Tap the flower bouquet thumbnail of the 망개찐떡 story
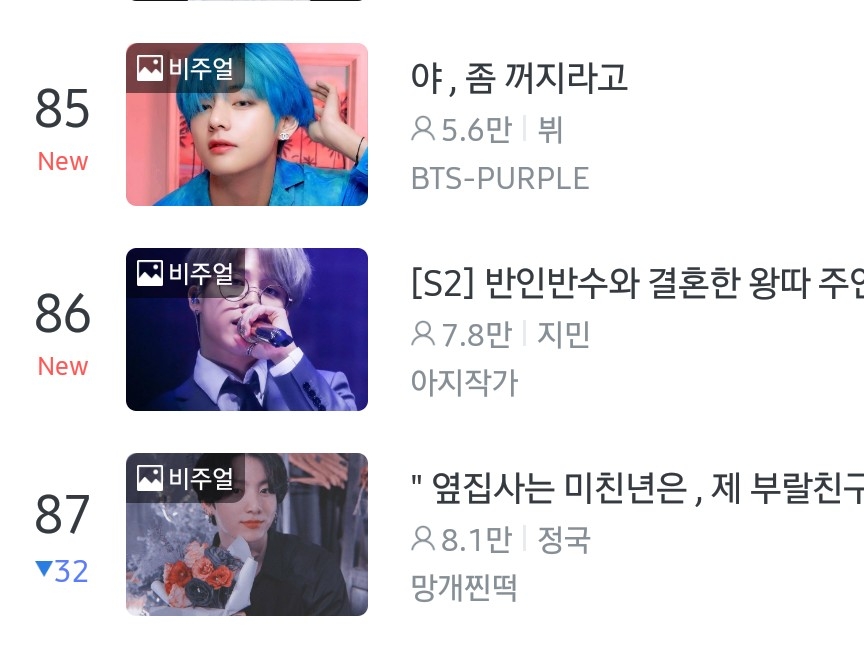The image size is (864, 648). (x=247, y=535)
